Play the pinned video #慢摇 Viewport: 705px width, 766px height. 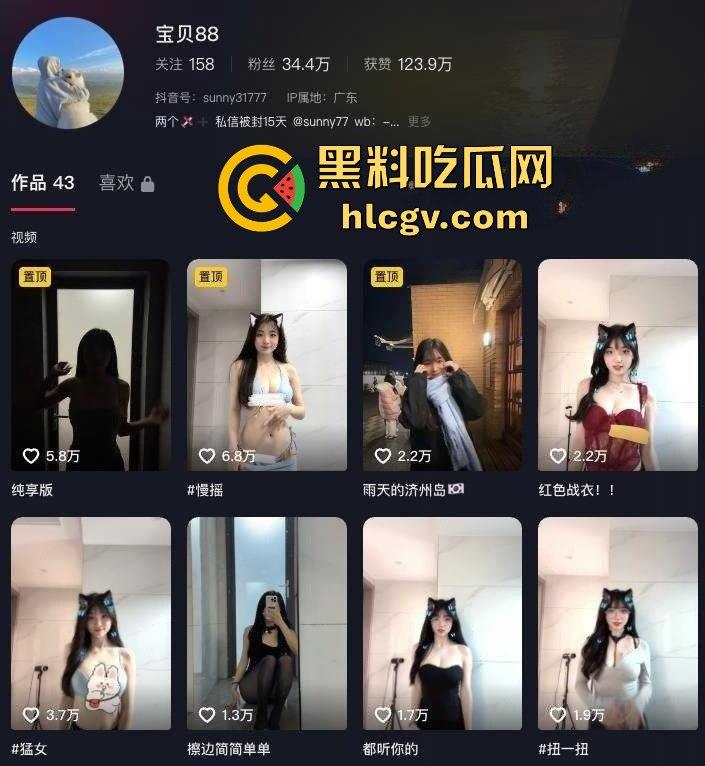coord(267,365)
